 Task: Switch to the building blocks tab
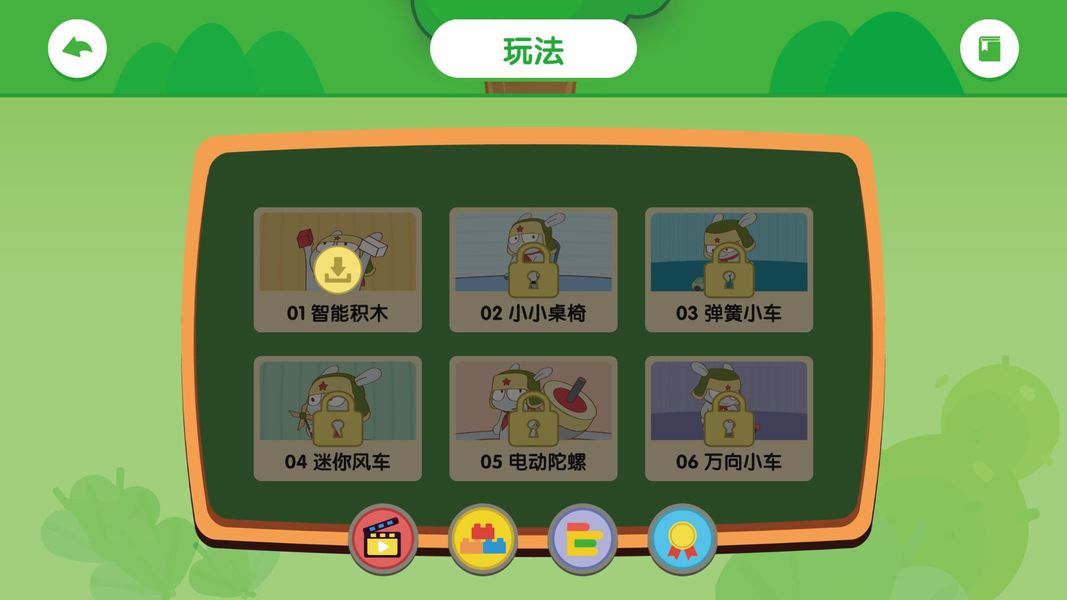tap(483, 539)
